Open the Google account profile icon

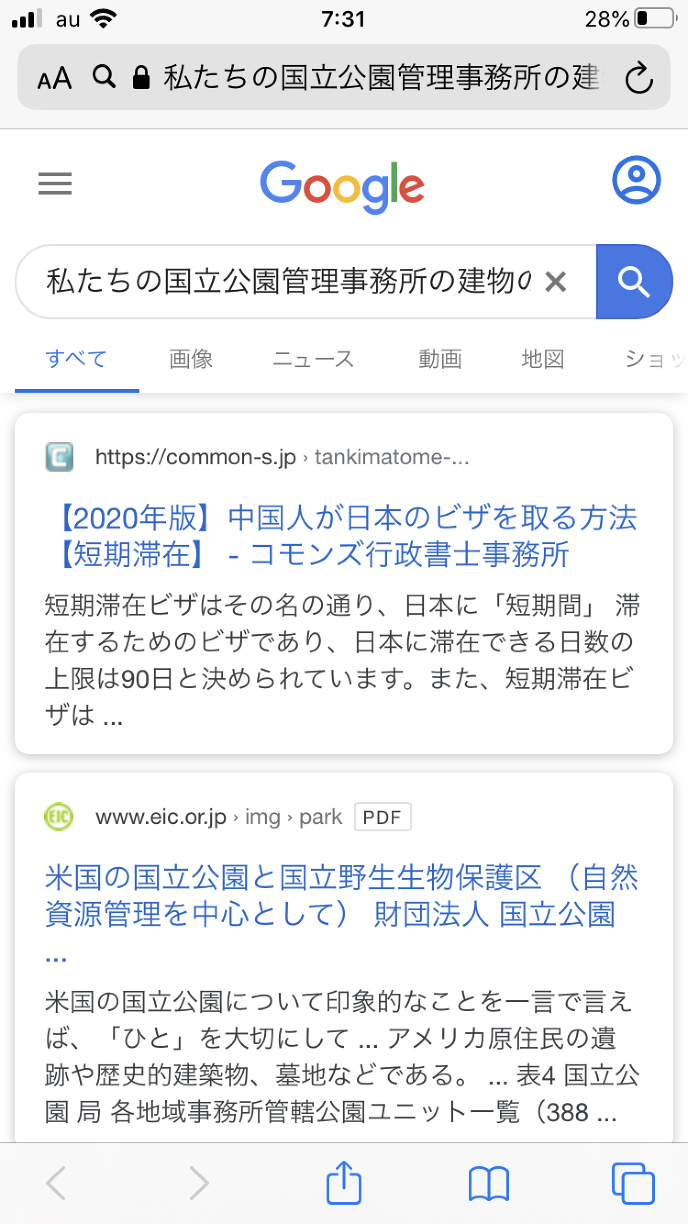pos(636,181)
